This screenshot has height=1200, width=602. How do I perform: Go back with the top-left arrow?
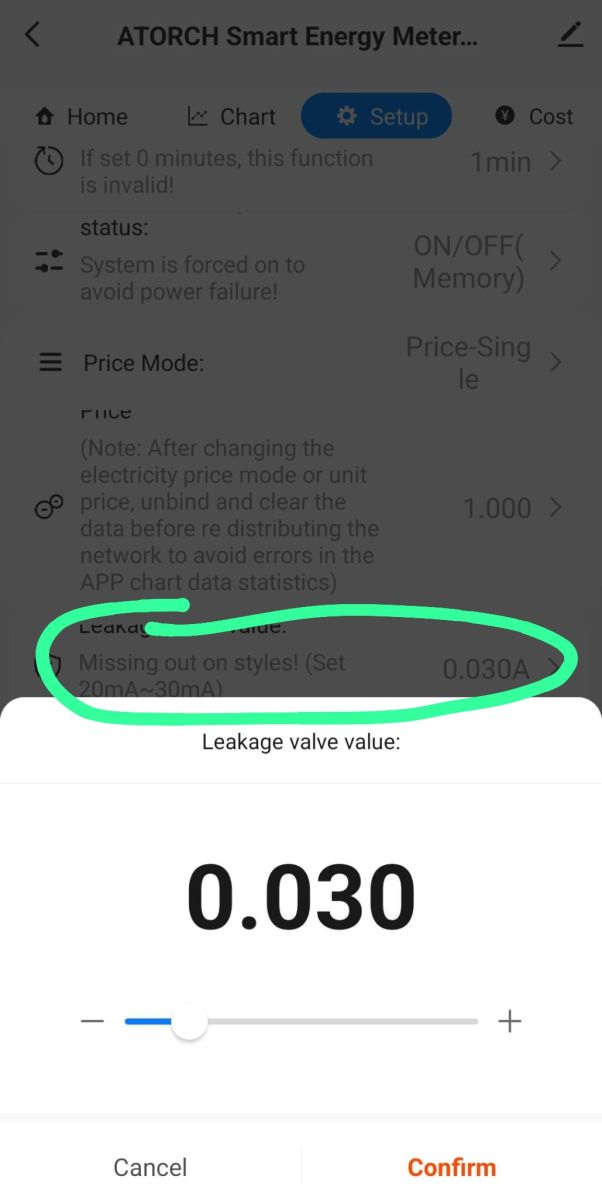pyautogui.click(x=32, y=35)
